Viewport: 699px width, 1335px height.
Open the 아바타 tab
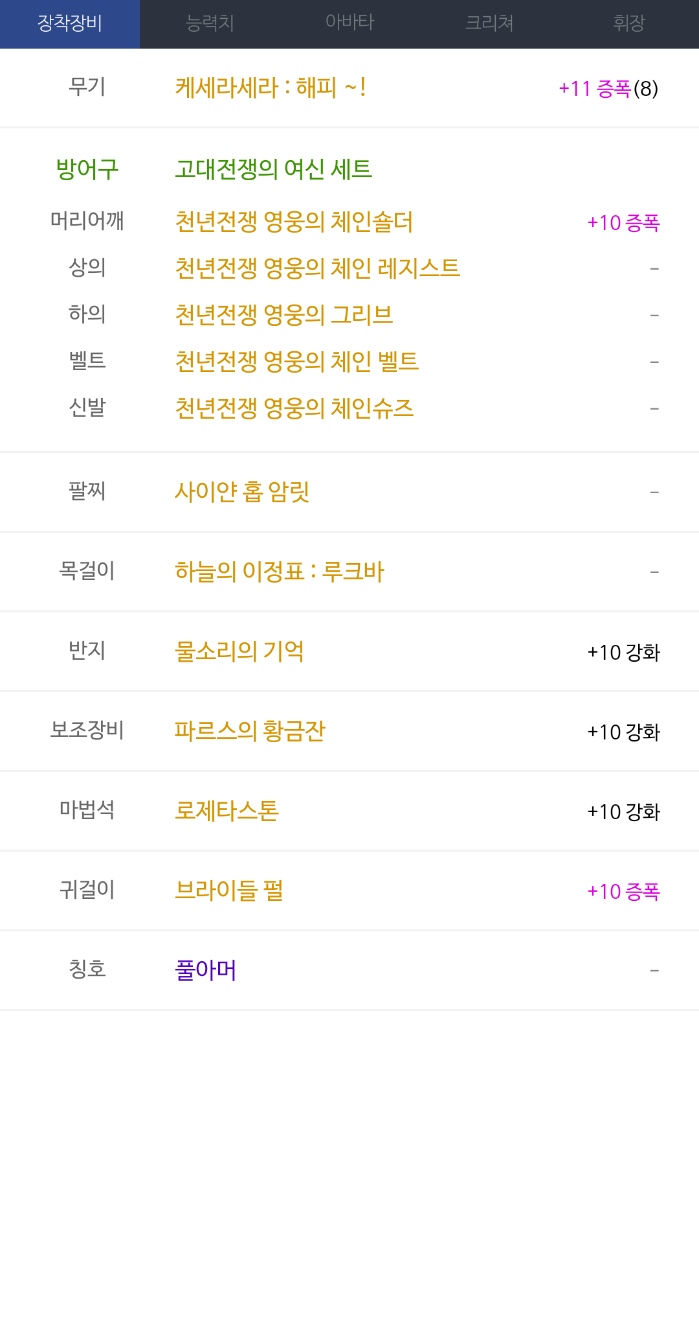click(350, 24)
